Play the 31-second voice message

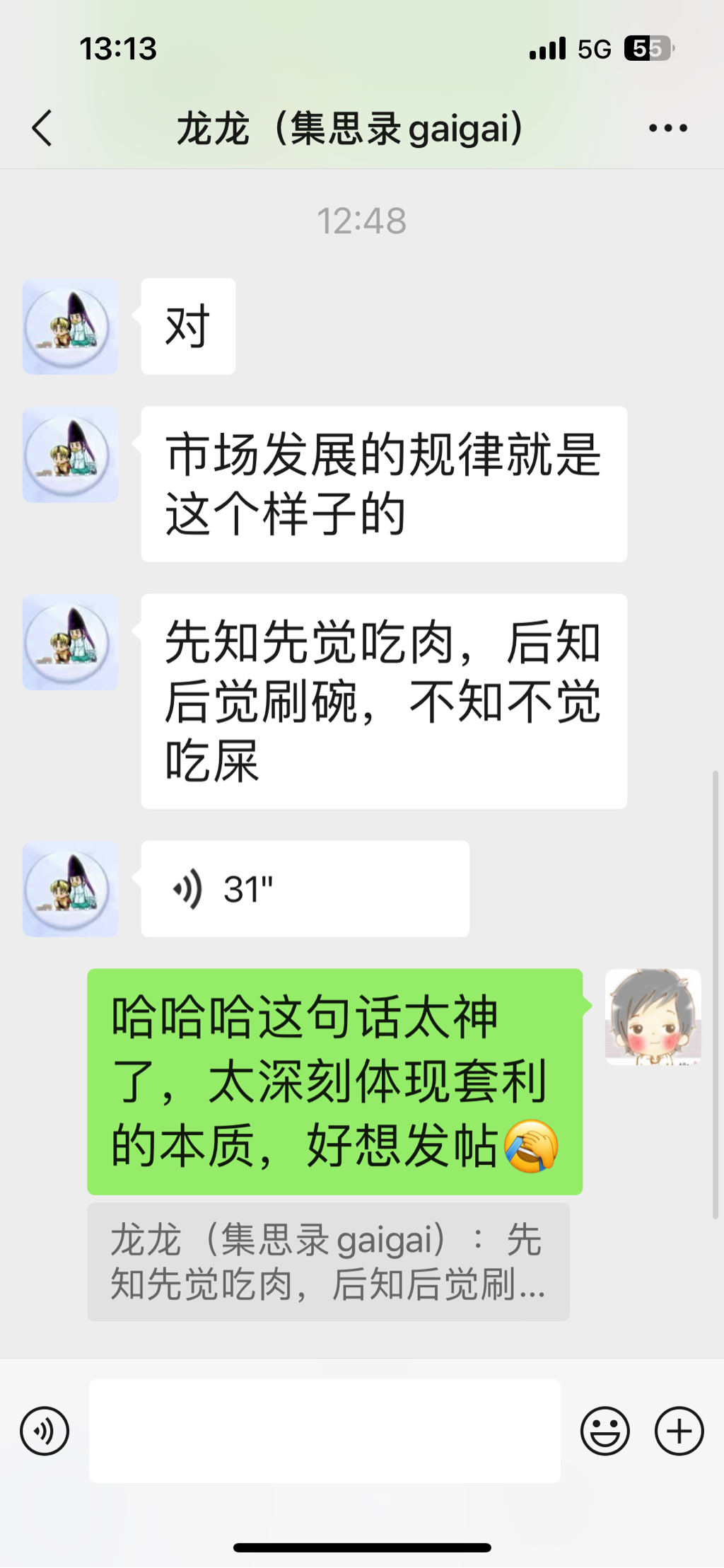pos(304,889)
